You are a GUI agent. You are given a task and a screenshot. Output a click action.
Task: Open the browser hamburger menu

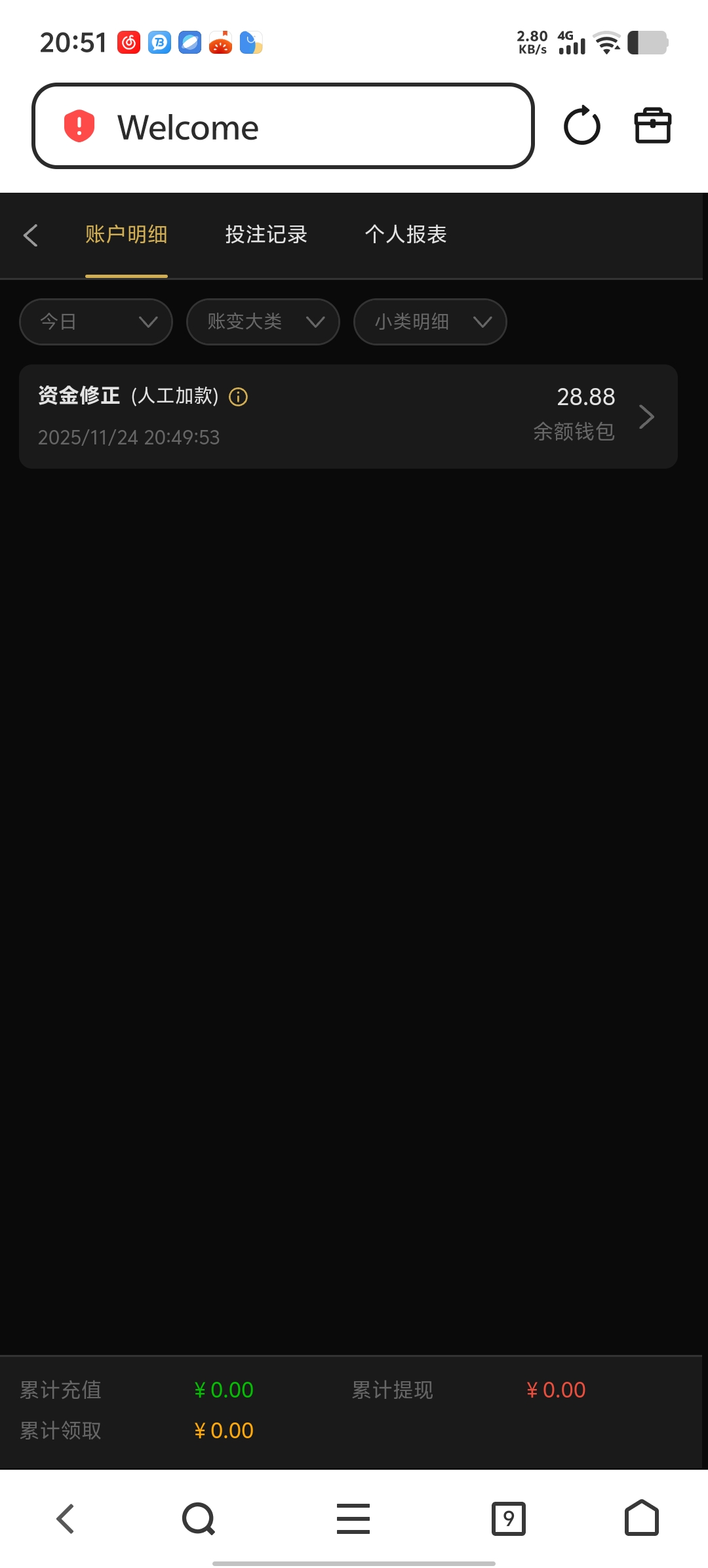point(353,1519)
